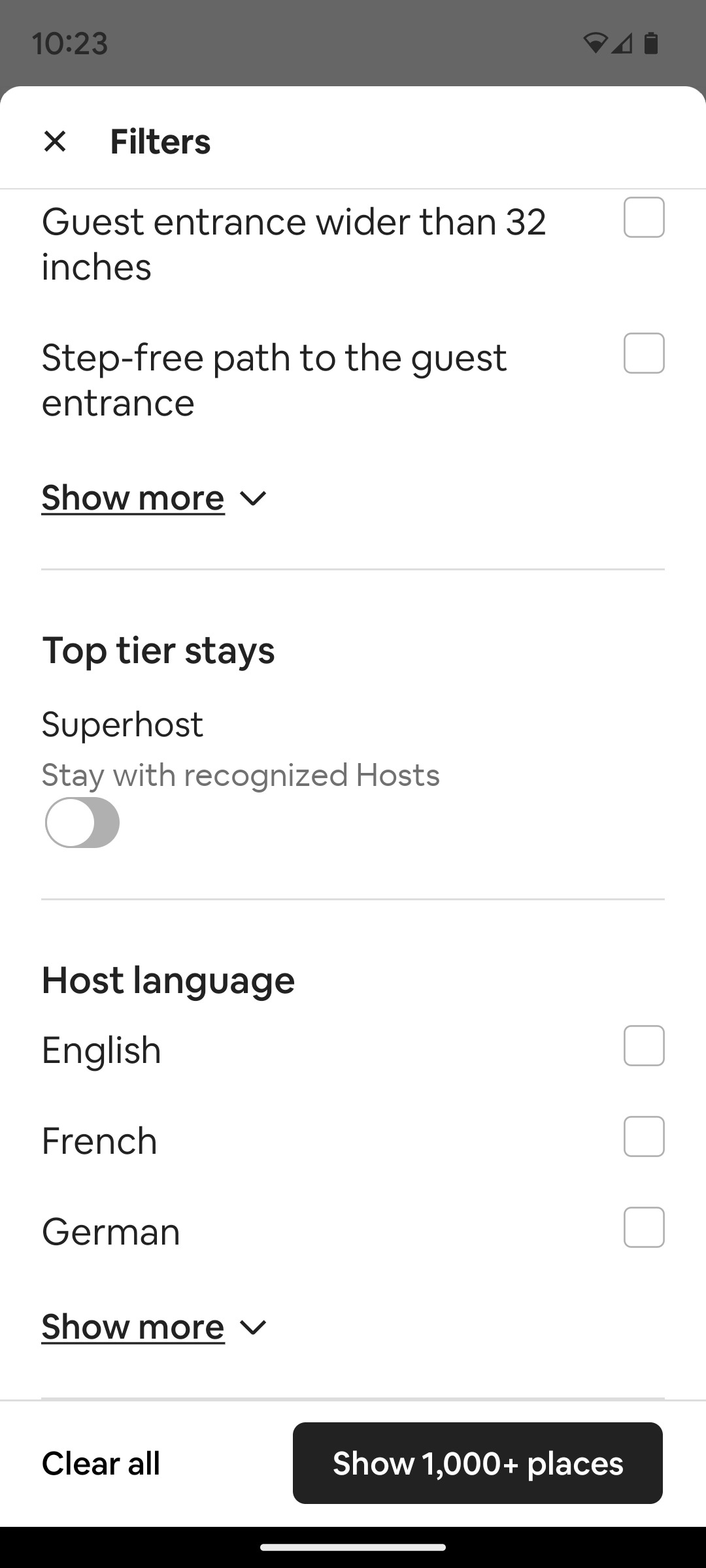This screenshot has width=706, height=1568.
Task: Select Step-free path to the guest entrance
Action: click(644, 353)
